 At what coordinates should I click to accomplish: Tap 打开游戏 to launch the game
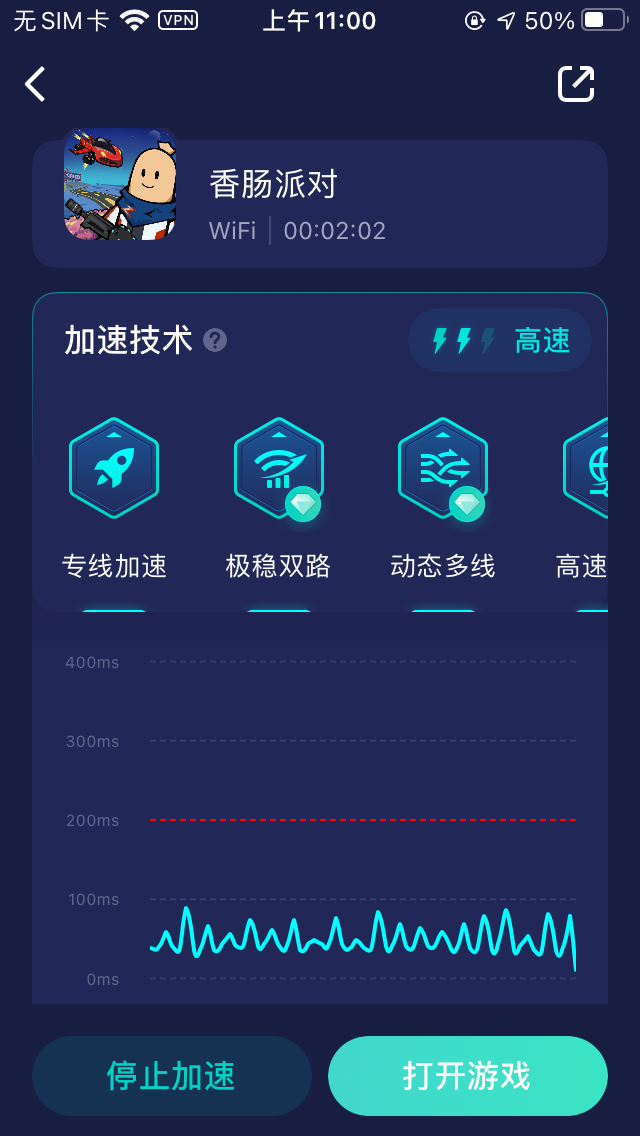[x=467, y=1076]
